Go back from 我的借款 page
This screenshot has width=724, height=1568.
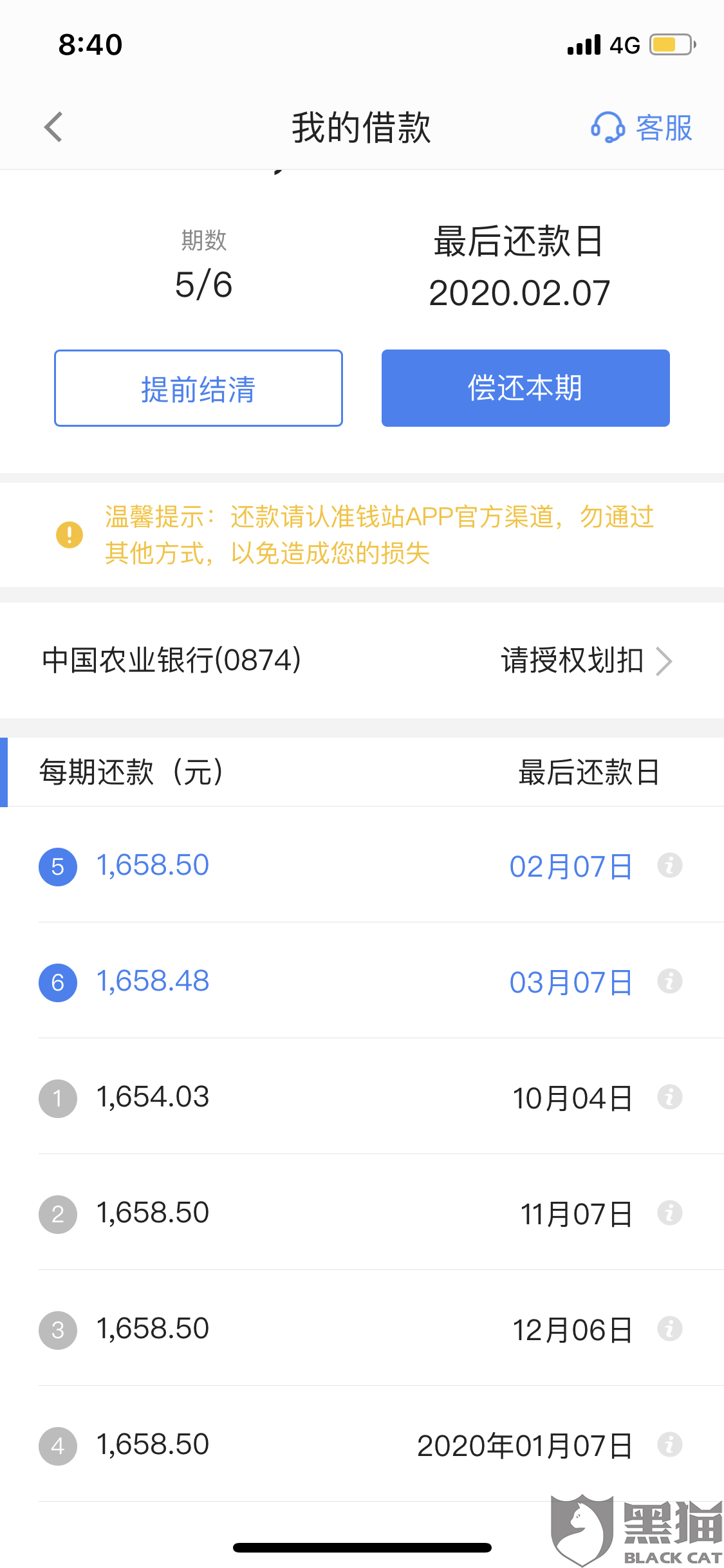coord(54,127)
